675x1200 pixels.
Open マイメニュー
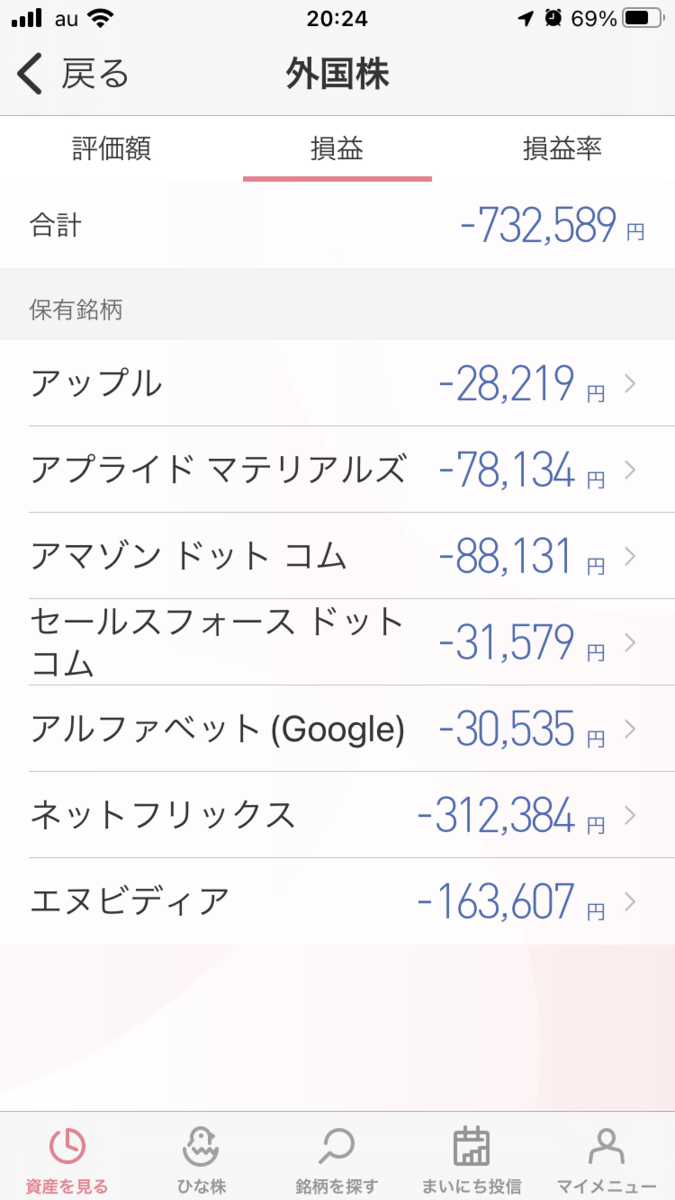click(606, 1160)
